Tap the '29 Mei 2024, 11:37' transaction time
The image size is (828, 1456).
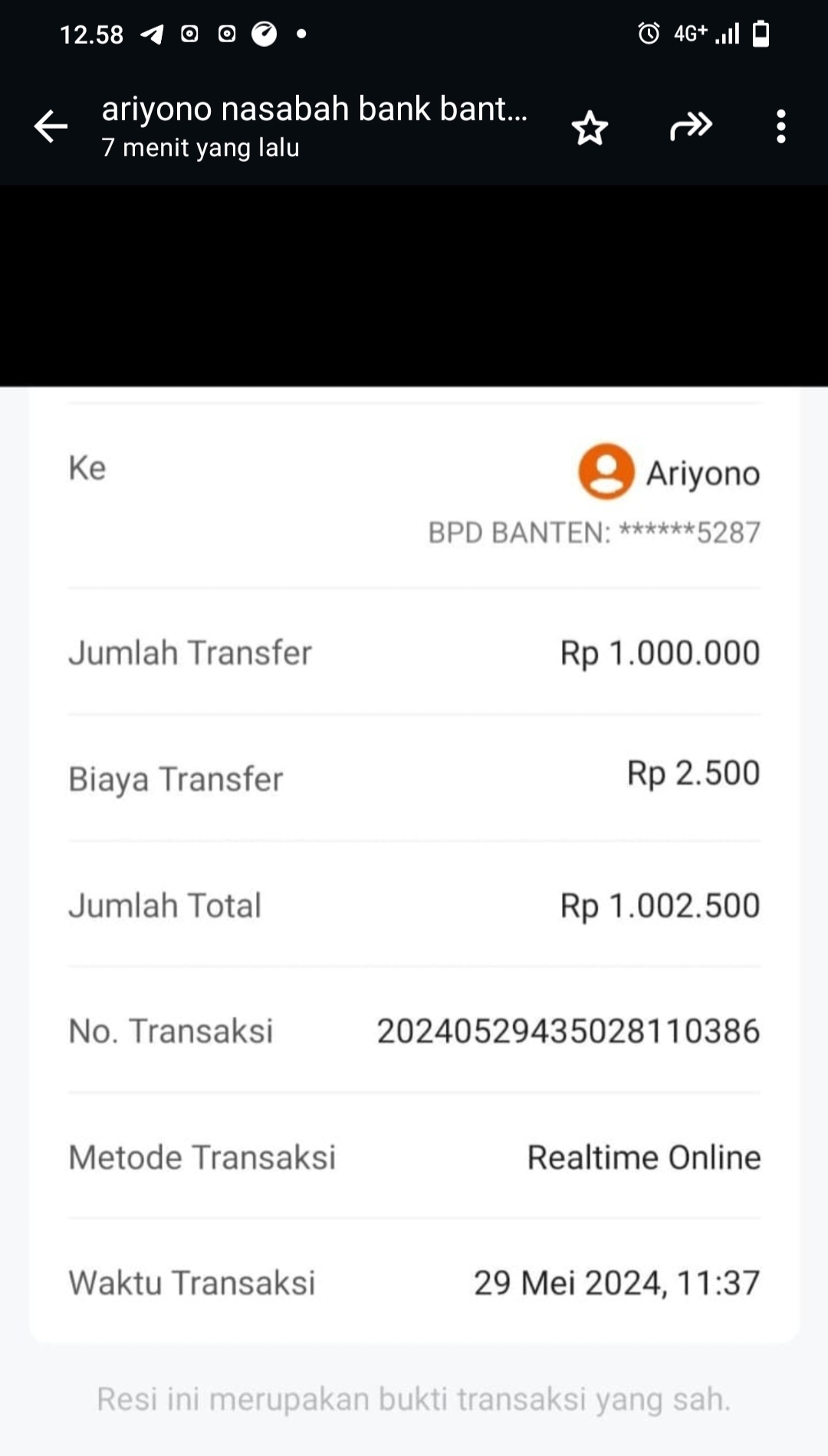(617, 1284)
